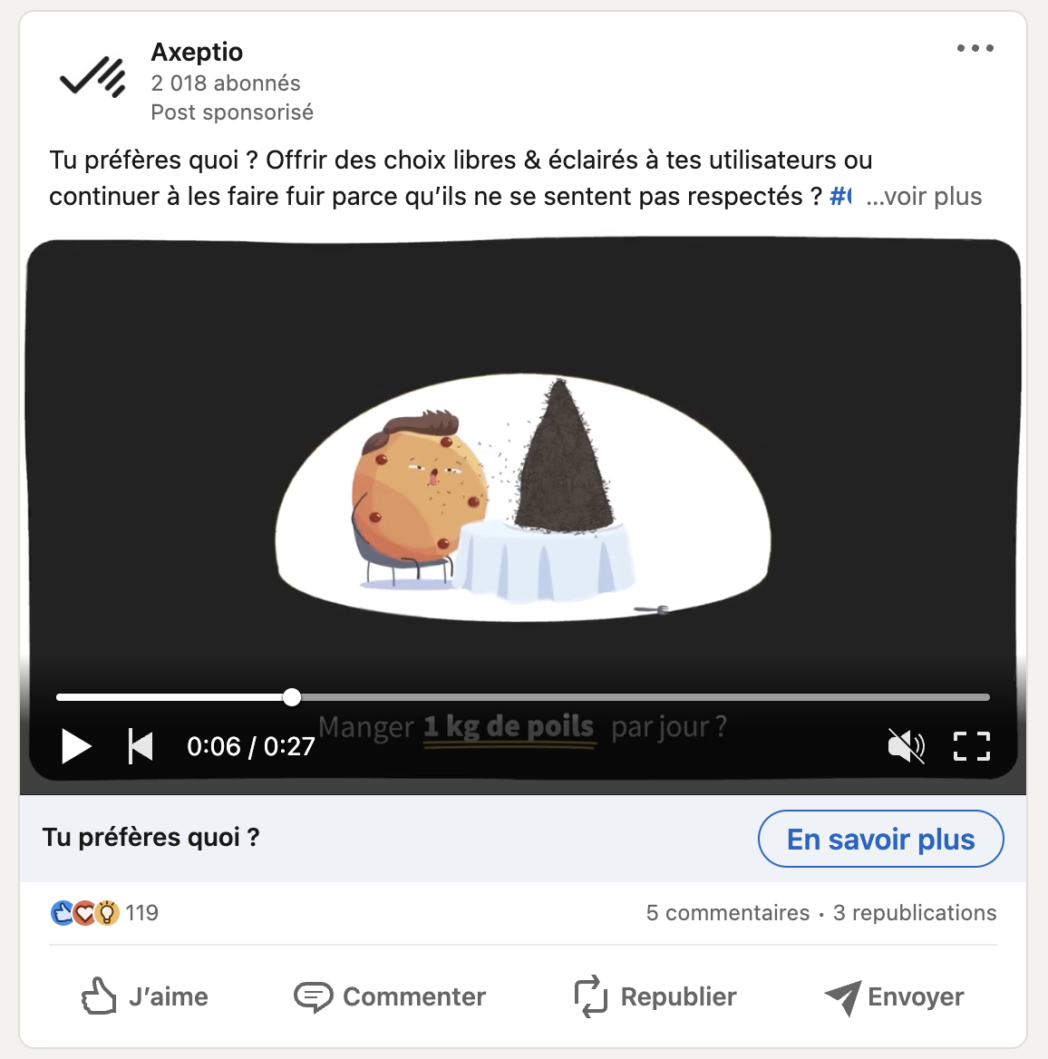Click the Republier arrows icon
Viewport: 1048px width, 1059px height.
[590, 996]
